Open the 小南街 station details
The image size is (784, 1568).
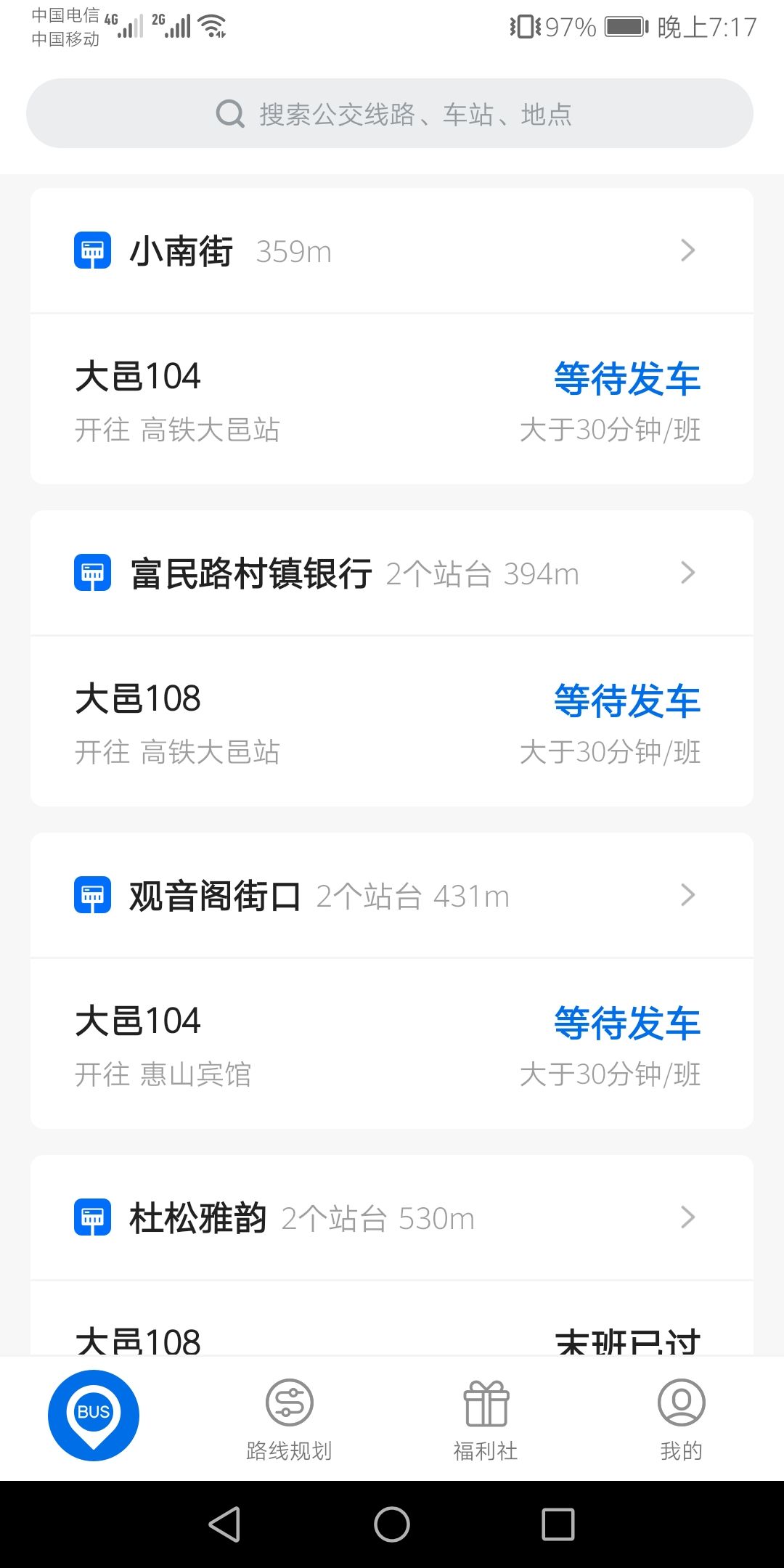[392, 251]
